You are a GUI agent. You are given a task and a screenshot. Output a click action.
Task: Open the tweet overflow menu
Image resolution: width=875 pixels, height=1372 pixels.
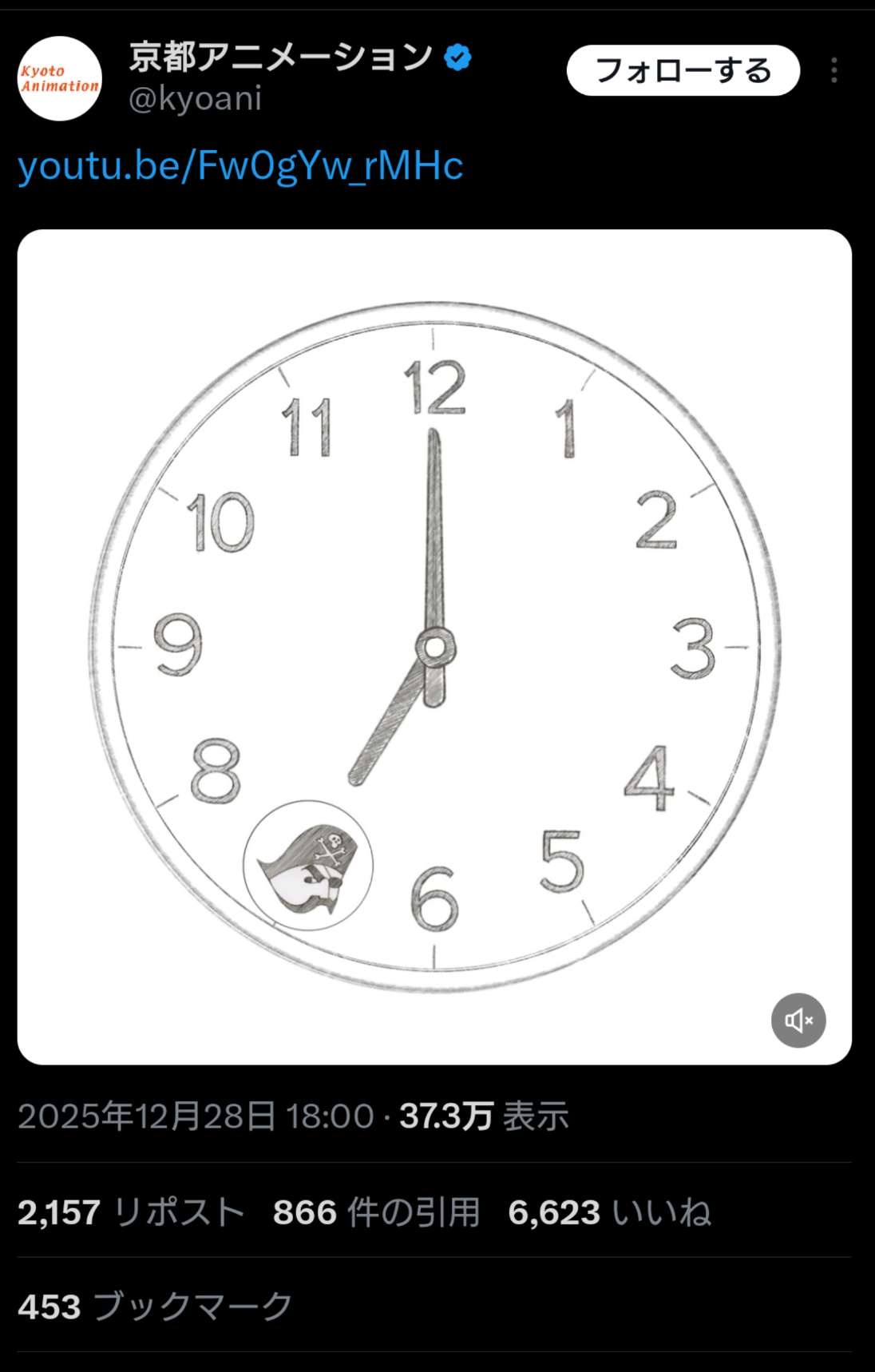pos(833,70)
